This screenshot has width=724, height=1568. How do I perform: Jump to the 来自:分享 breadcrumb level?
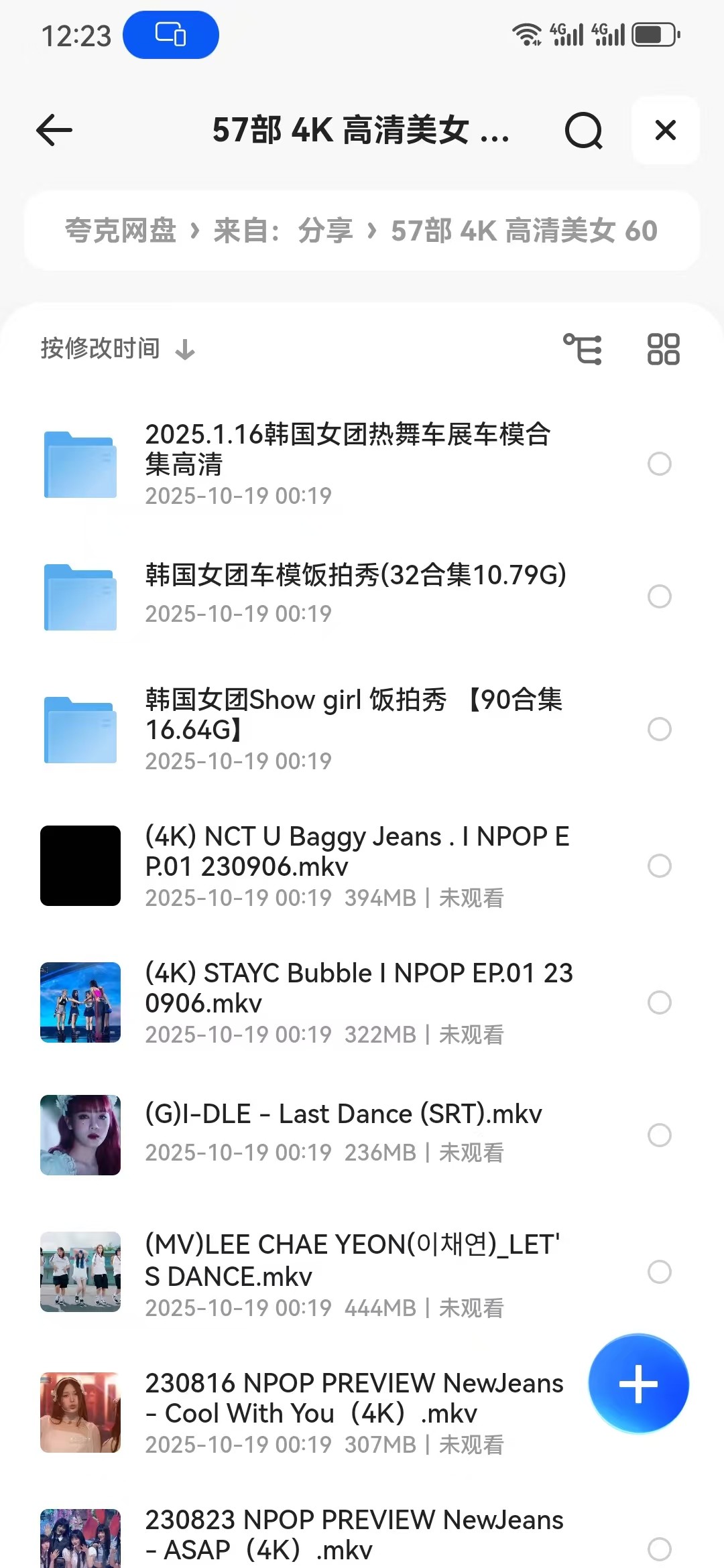[x=283, y=231]
